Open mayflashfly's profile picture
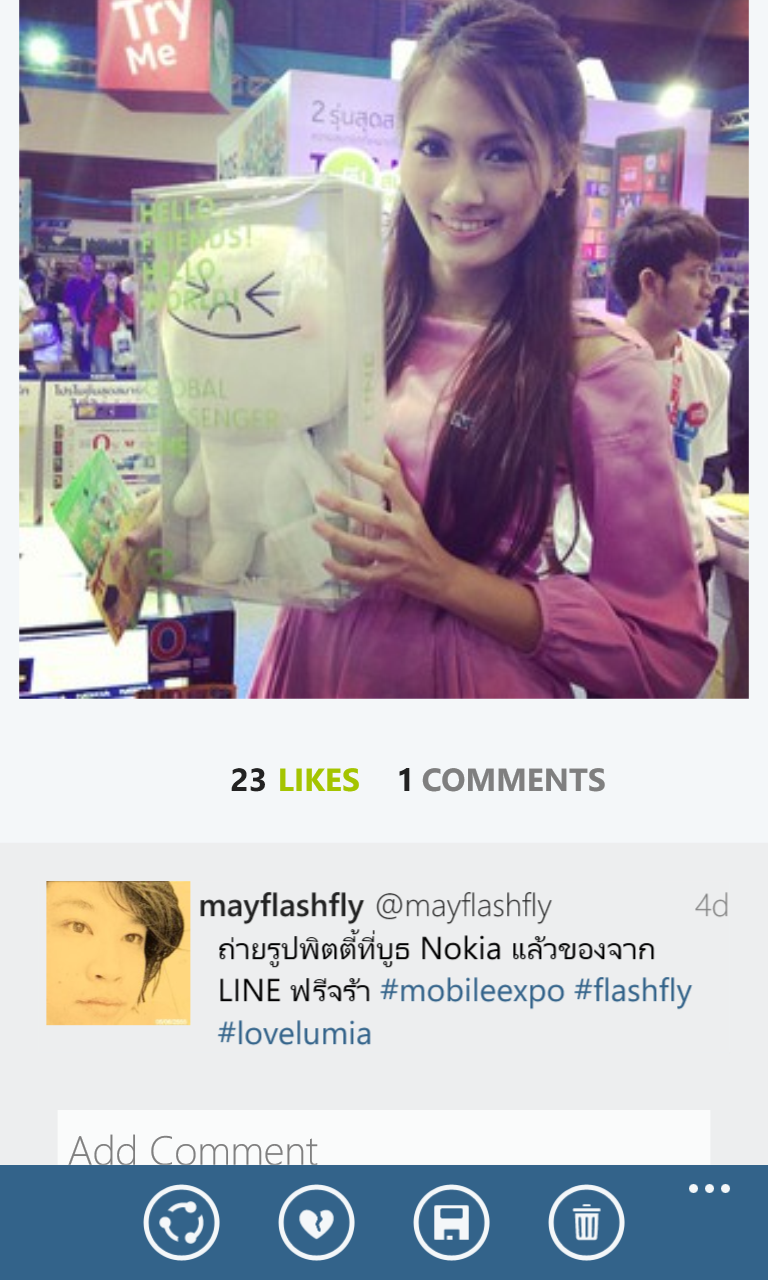This screenshot has height=1280, width=768. 118,953
